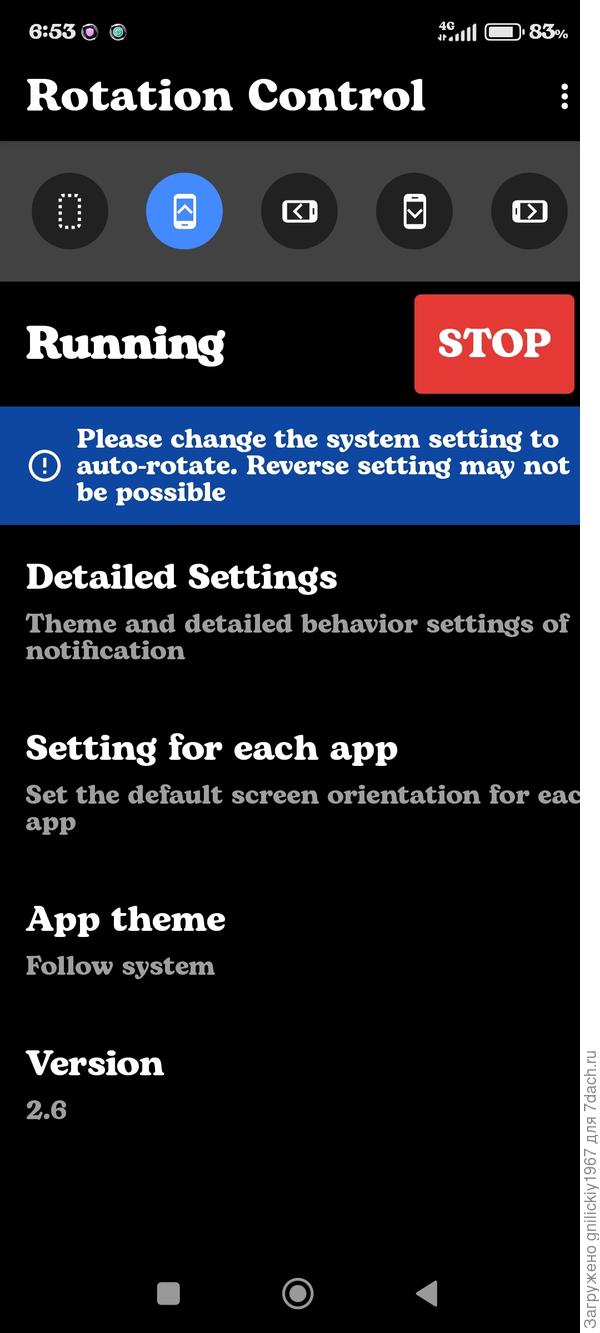Change the App theme option
The width and height of the screenshot is (600, 1333).
pyautogui.click(x=290, y=940)
